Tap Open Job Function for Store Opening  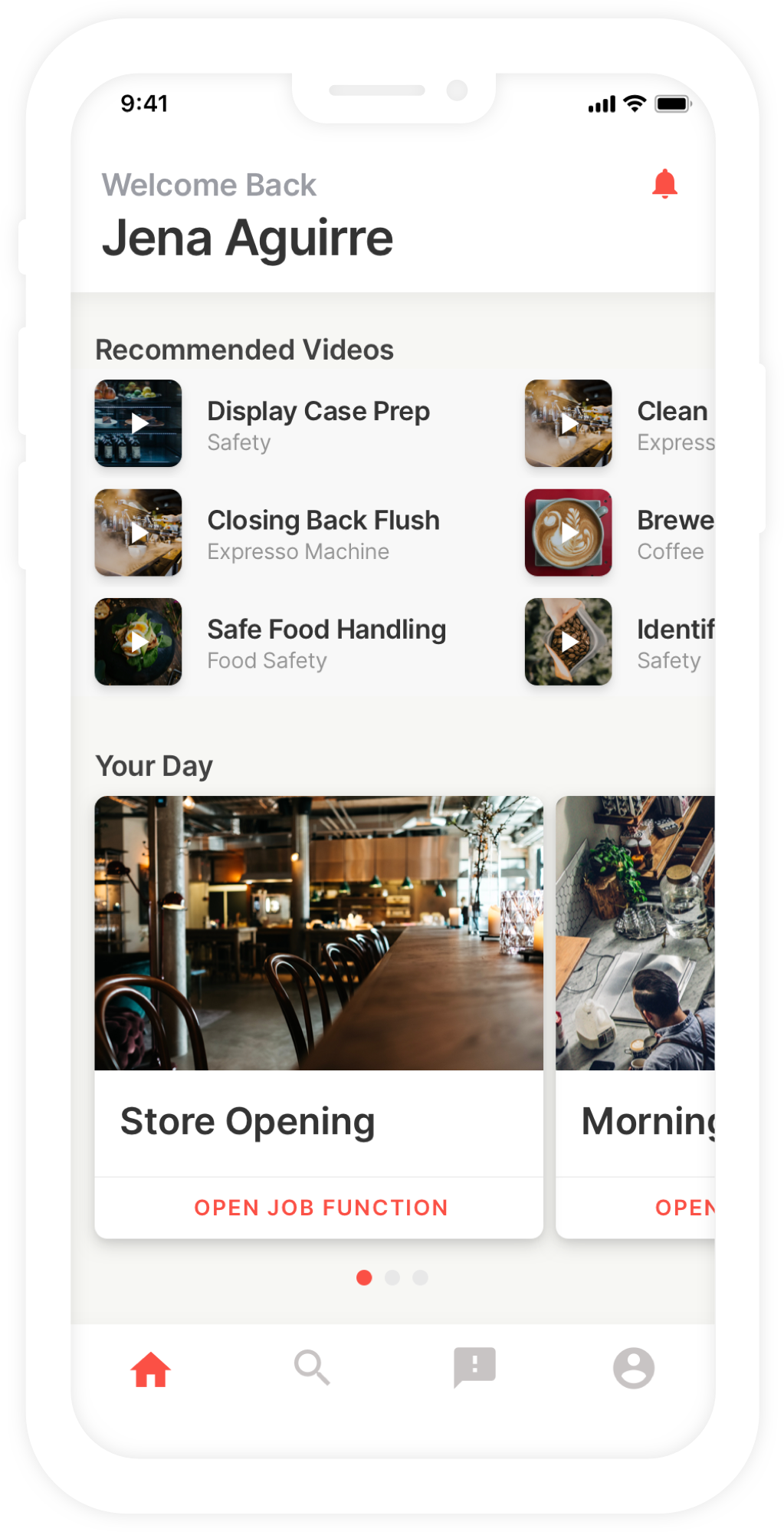coord(320,1208)
